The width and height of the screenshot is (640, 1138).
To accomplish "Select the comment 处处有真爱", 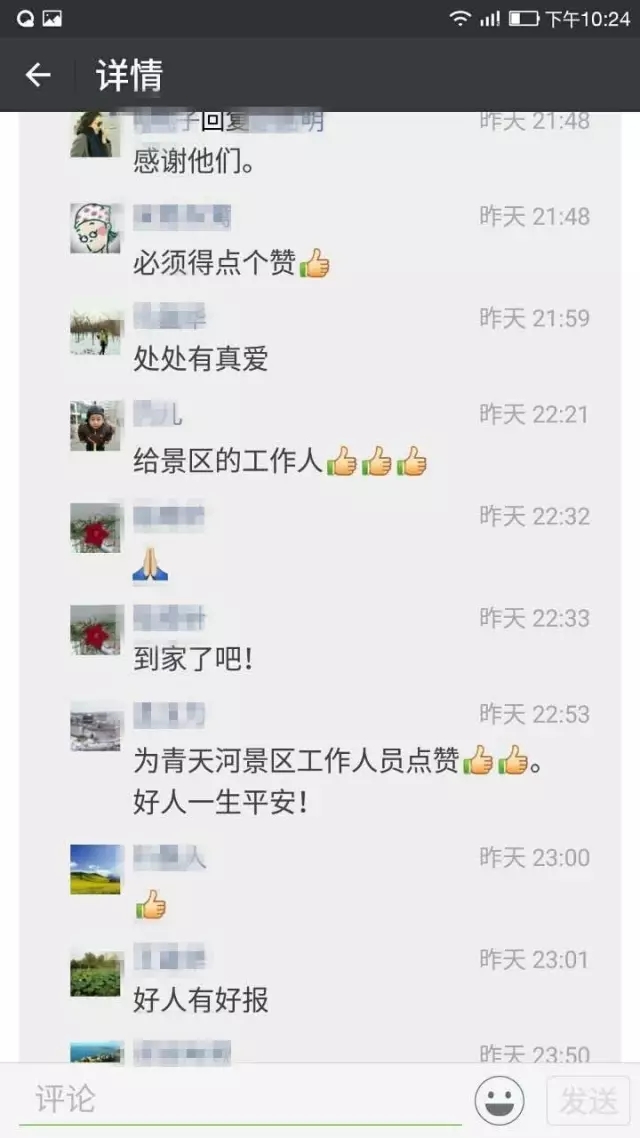I will pos(201,359).
